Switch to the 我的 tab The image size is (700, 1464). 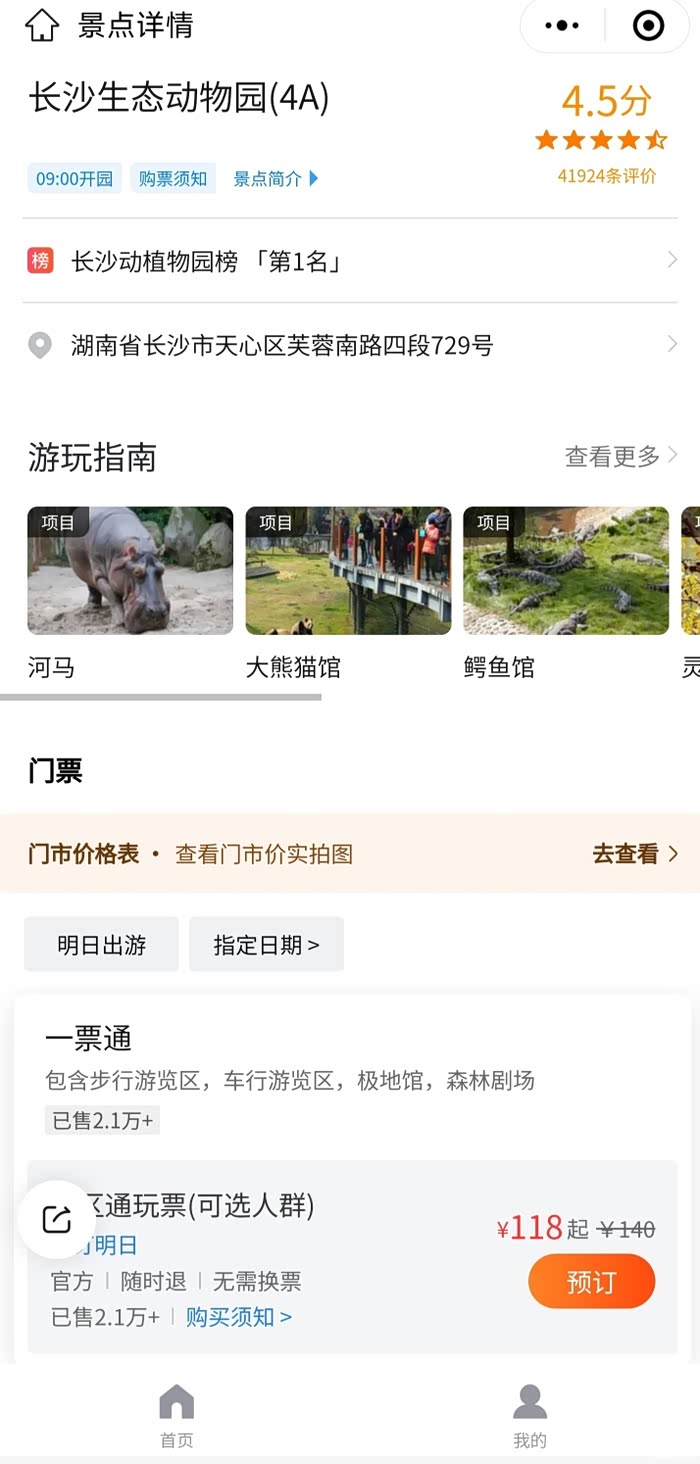[x=530, y=1416]
